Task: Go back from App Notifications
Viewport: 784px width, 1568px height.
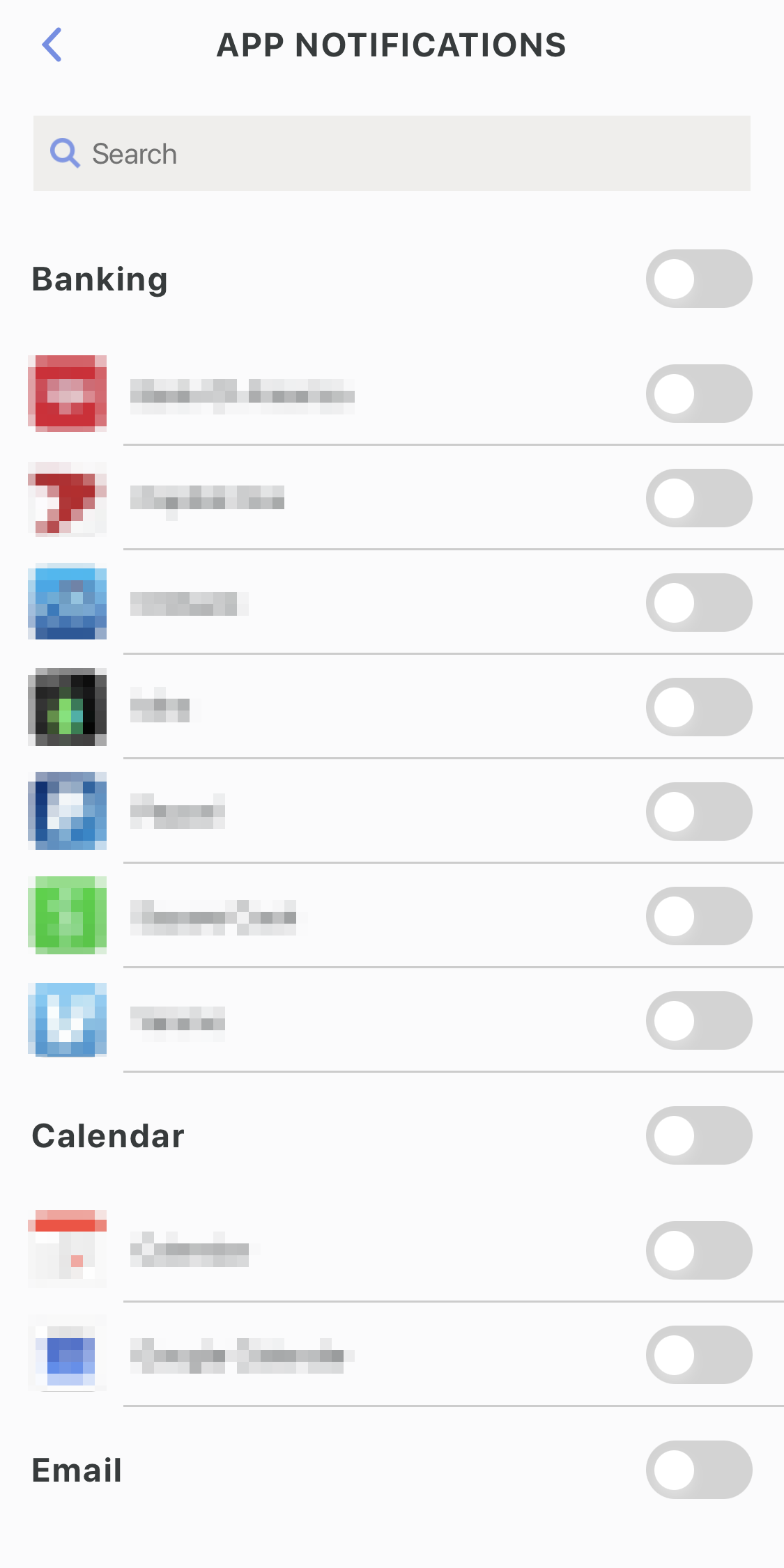Action: (52, 45)
